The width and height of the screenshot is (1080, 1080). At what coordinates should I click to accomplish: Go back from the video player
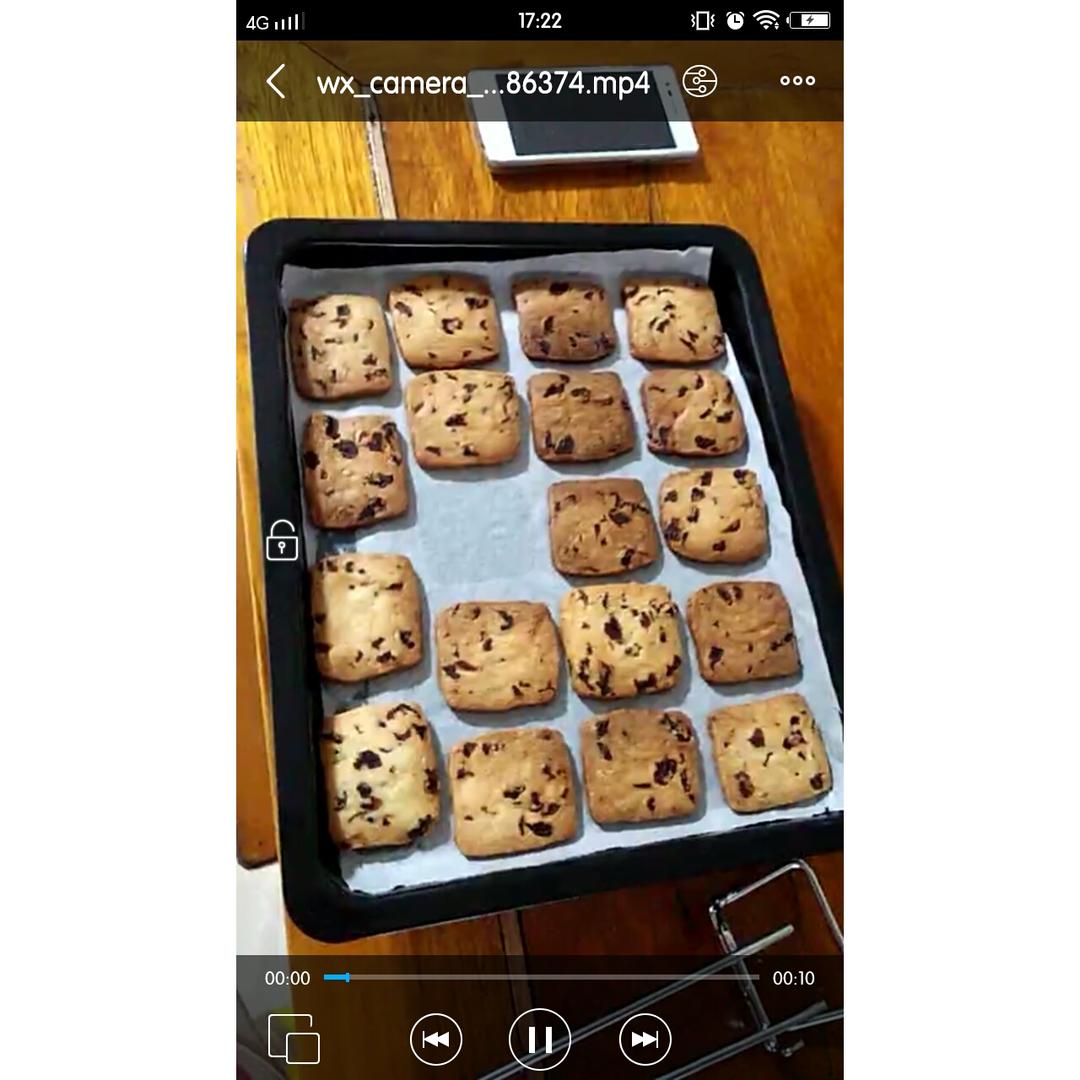pyautogui.click(x=276, y=82)
